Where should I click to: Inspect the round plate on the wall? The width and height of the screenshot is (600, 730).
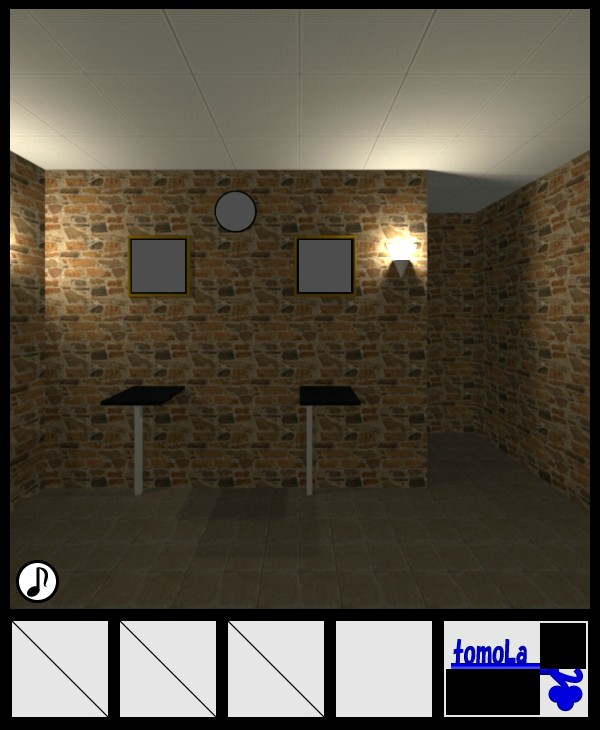[235, 211]
